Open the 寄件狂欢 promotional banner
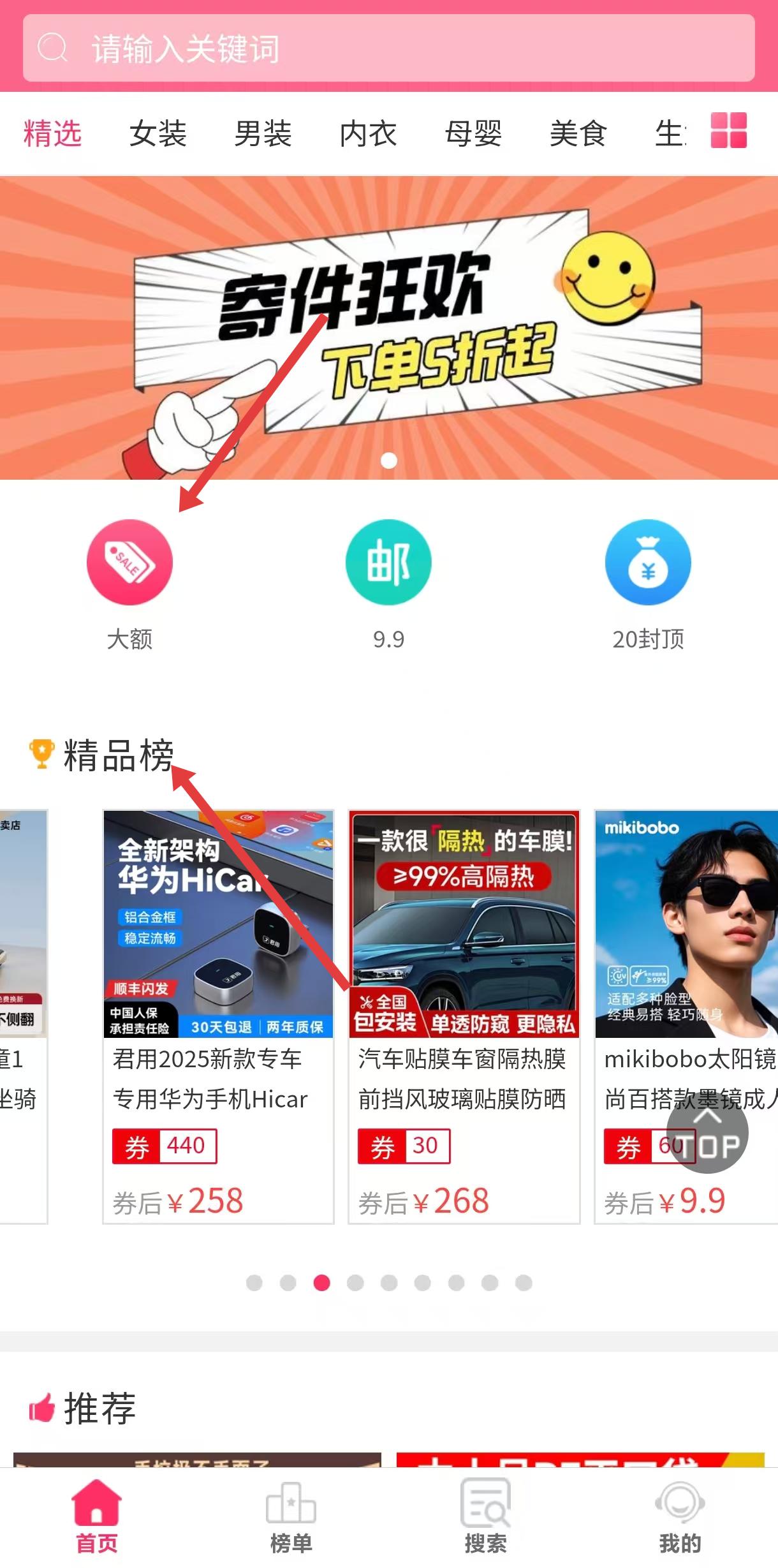This screenshot has width=778, height=1568. (x=389, y=328)
